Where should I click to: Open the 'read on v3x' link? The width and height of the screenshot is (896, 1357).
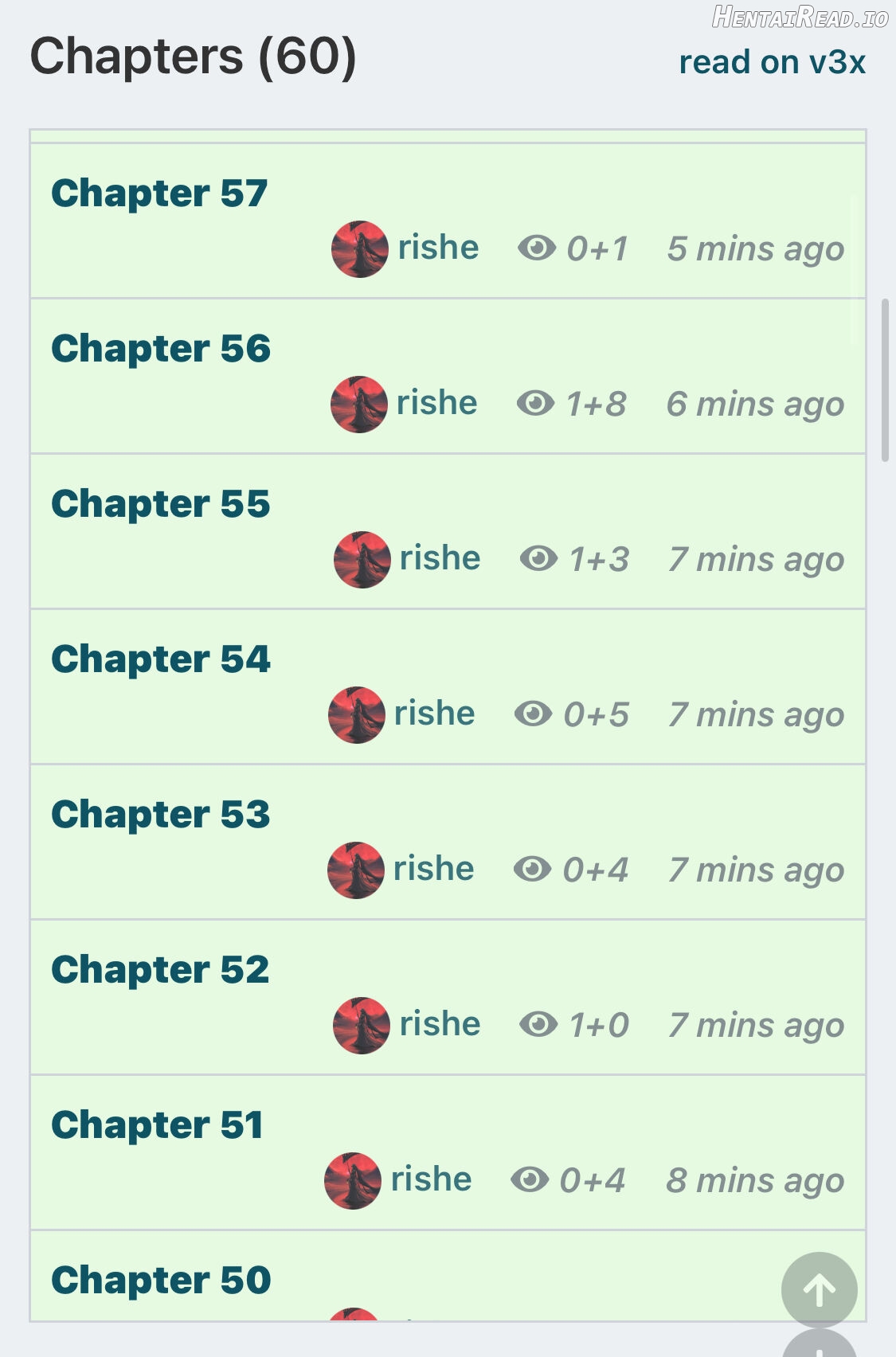[771, 62]
